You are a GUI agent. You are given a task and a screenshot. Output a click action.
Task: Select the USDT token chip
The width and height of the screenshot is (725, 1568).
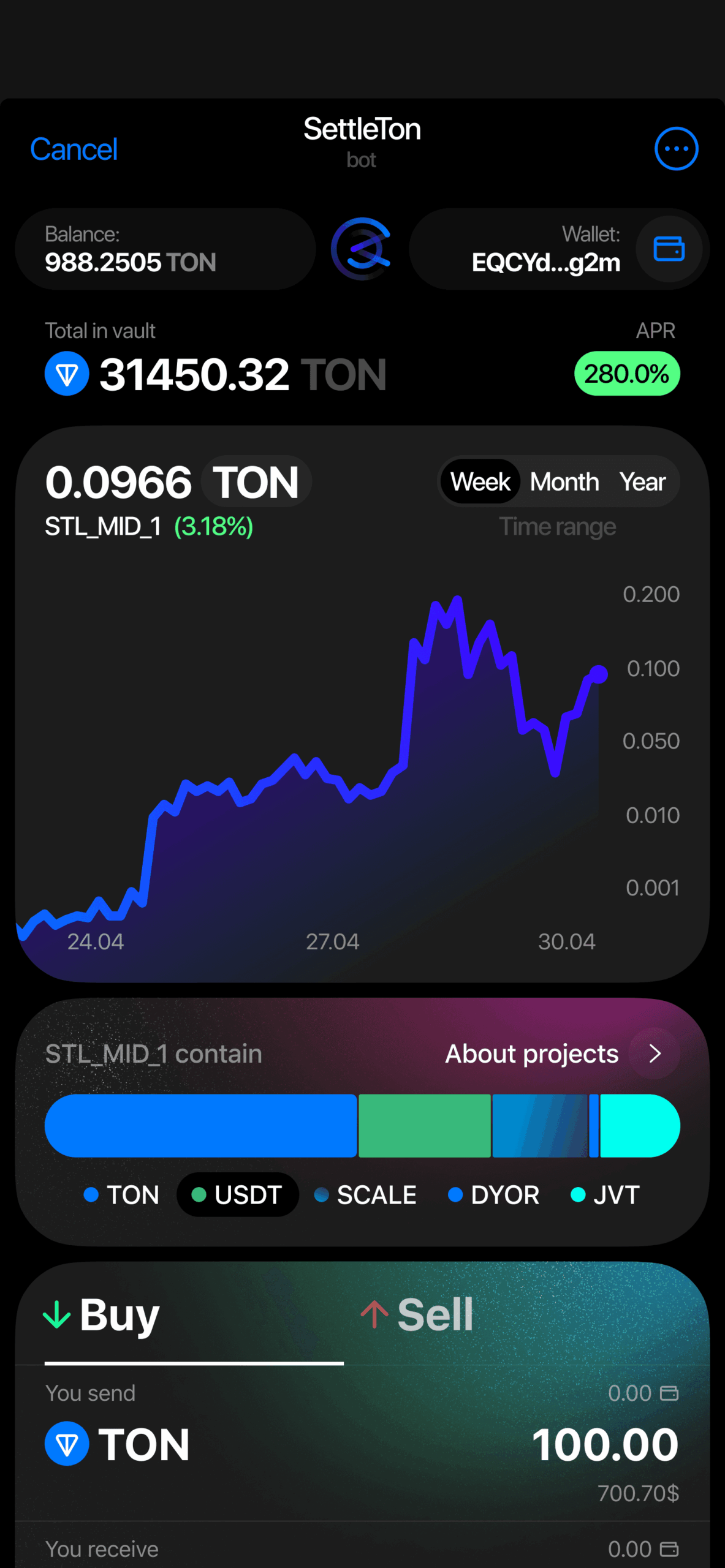[238, 1195]
